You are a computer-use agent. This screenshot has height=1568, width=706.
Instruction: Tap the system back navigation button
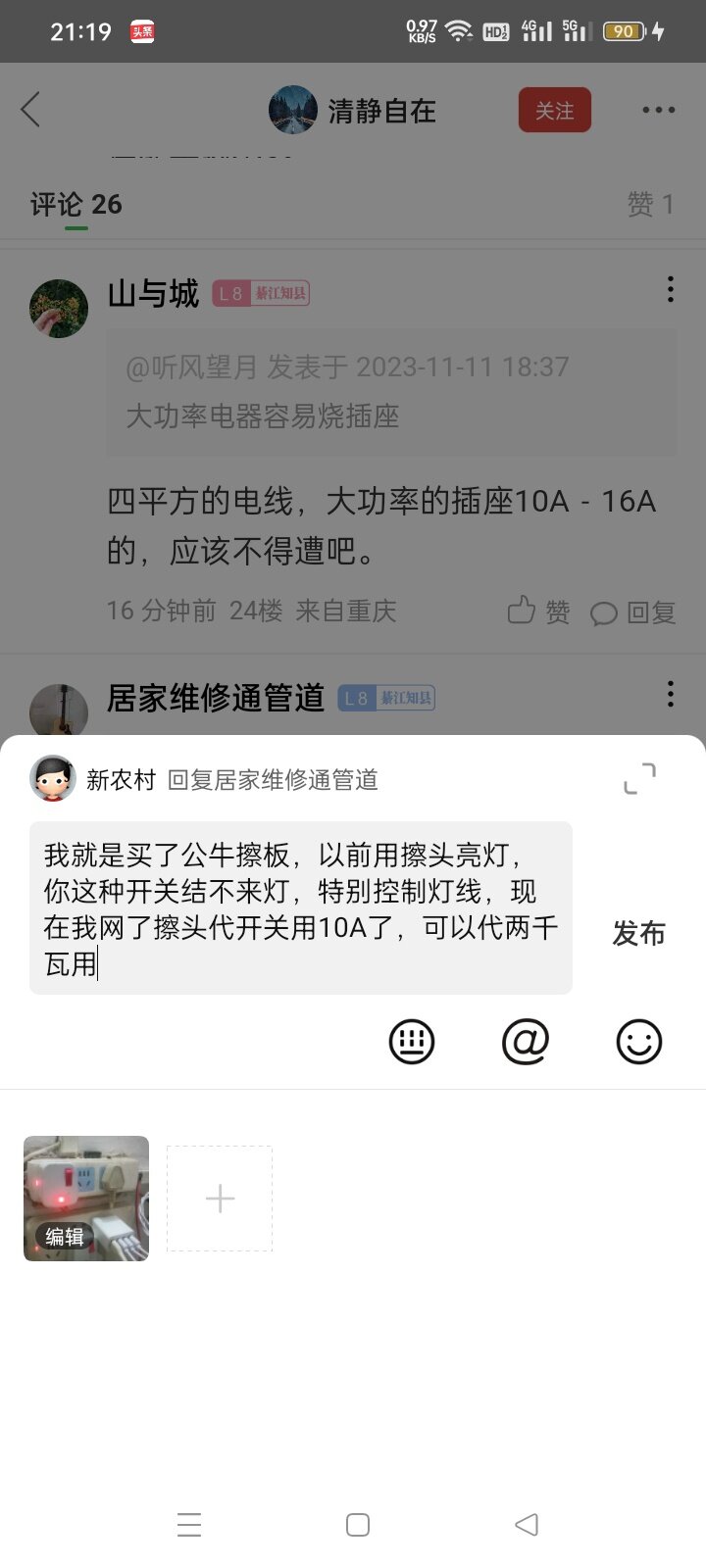527,1524
